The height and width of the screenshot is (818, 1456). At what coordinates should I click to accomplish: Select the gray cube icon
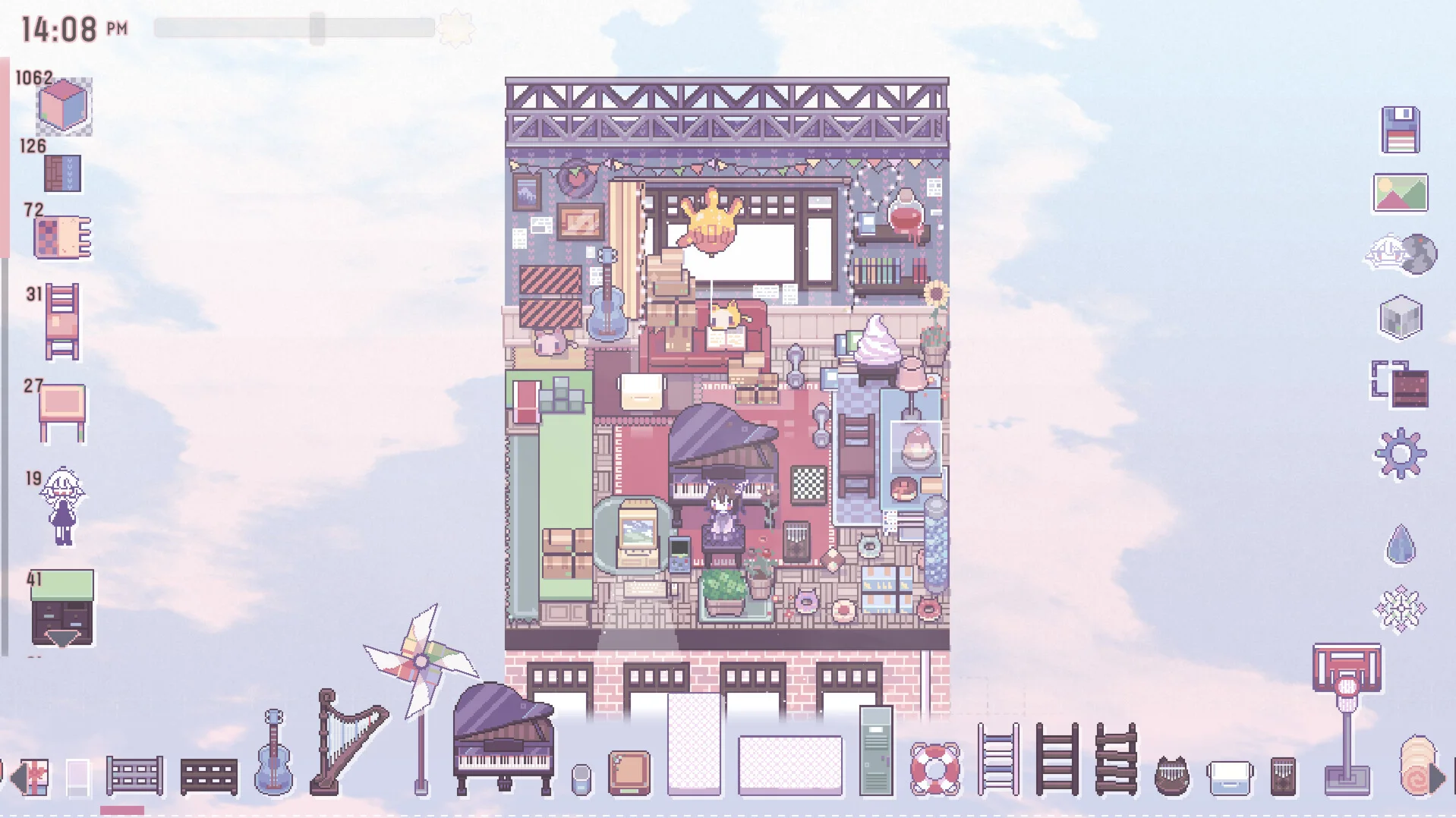pyautogui.click(x=1400, y=316)
